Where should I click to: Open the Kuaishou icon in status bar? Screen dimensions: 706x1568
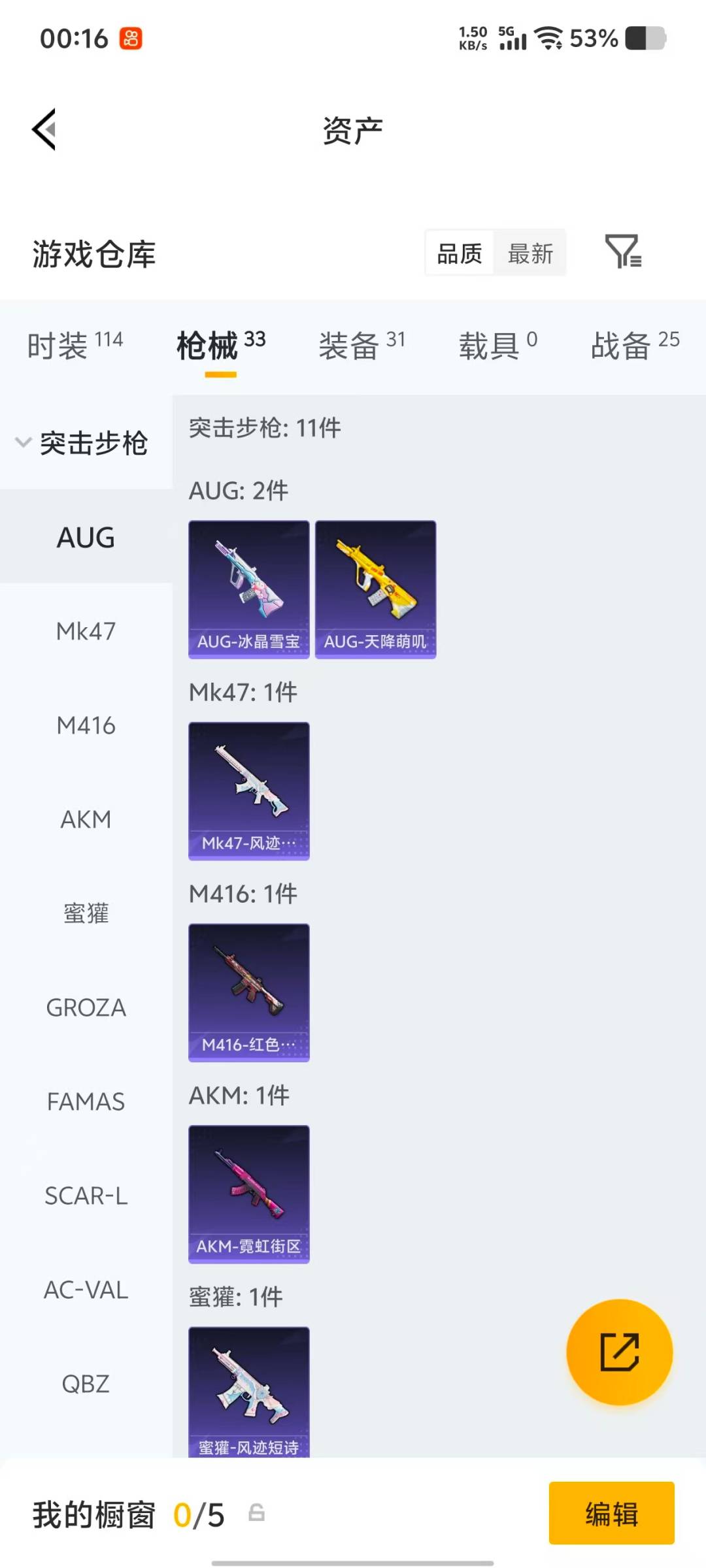point(129,39)
